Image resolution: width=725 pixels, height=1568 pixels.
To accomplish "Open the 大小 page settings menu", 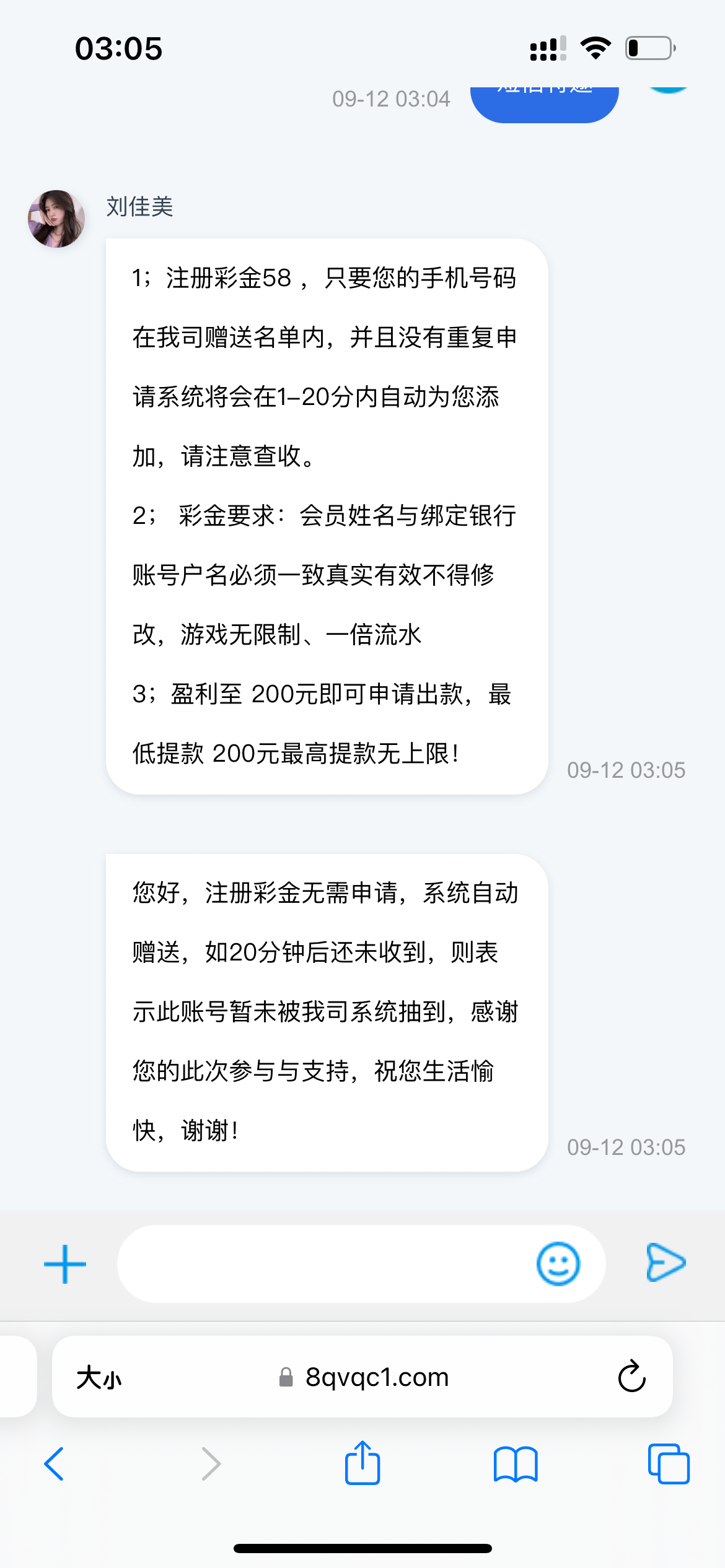I will (x=99, y=1377).
